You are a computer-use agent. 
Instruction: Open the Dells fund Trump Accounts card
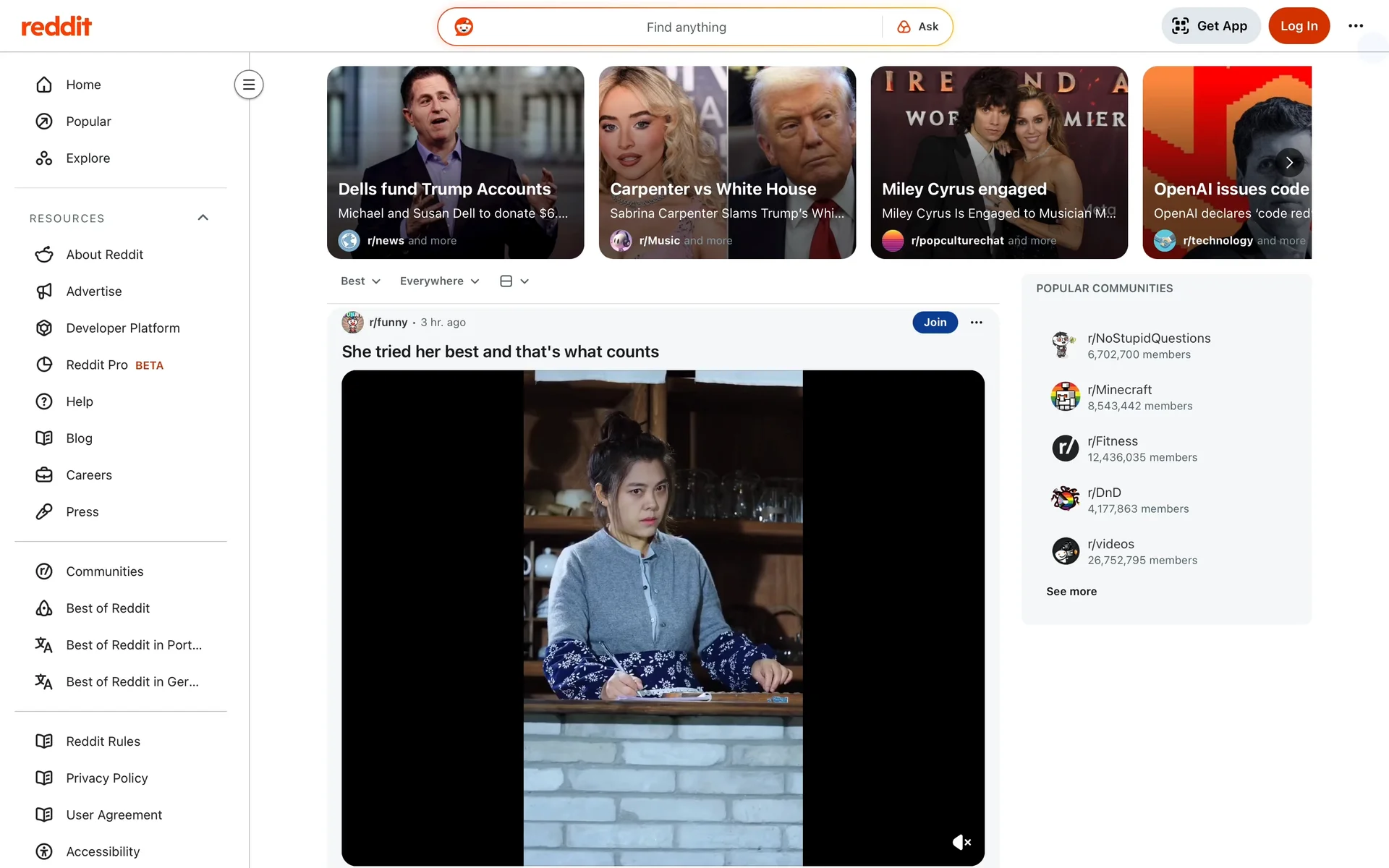[x=455, y=163]
